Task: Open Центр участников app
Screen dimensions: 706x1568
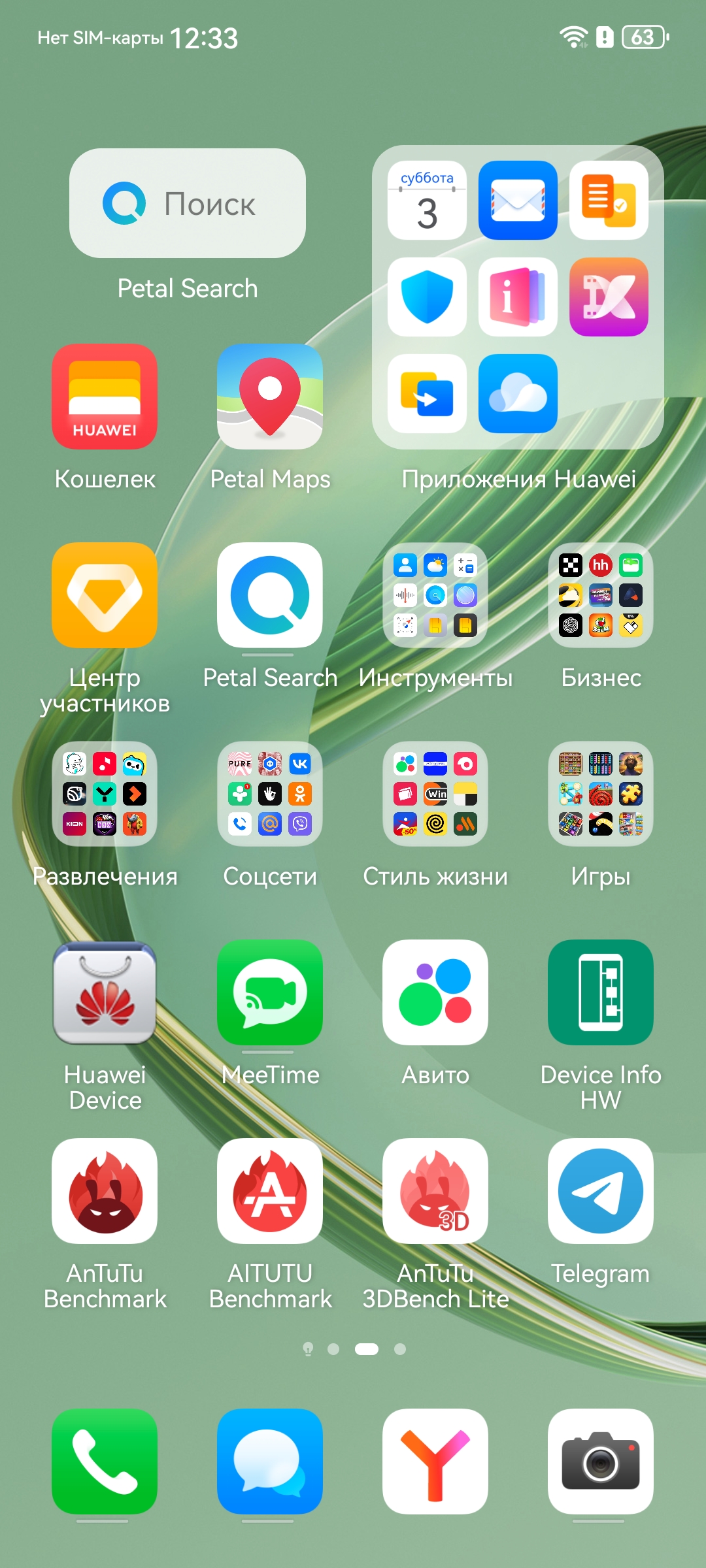Action: pos(105,595)
